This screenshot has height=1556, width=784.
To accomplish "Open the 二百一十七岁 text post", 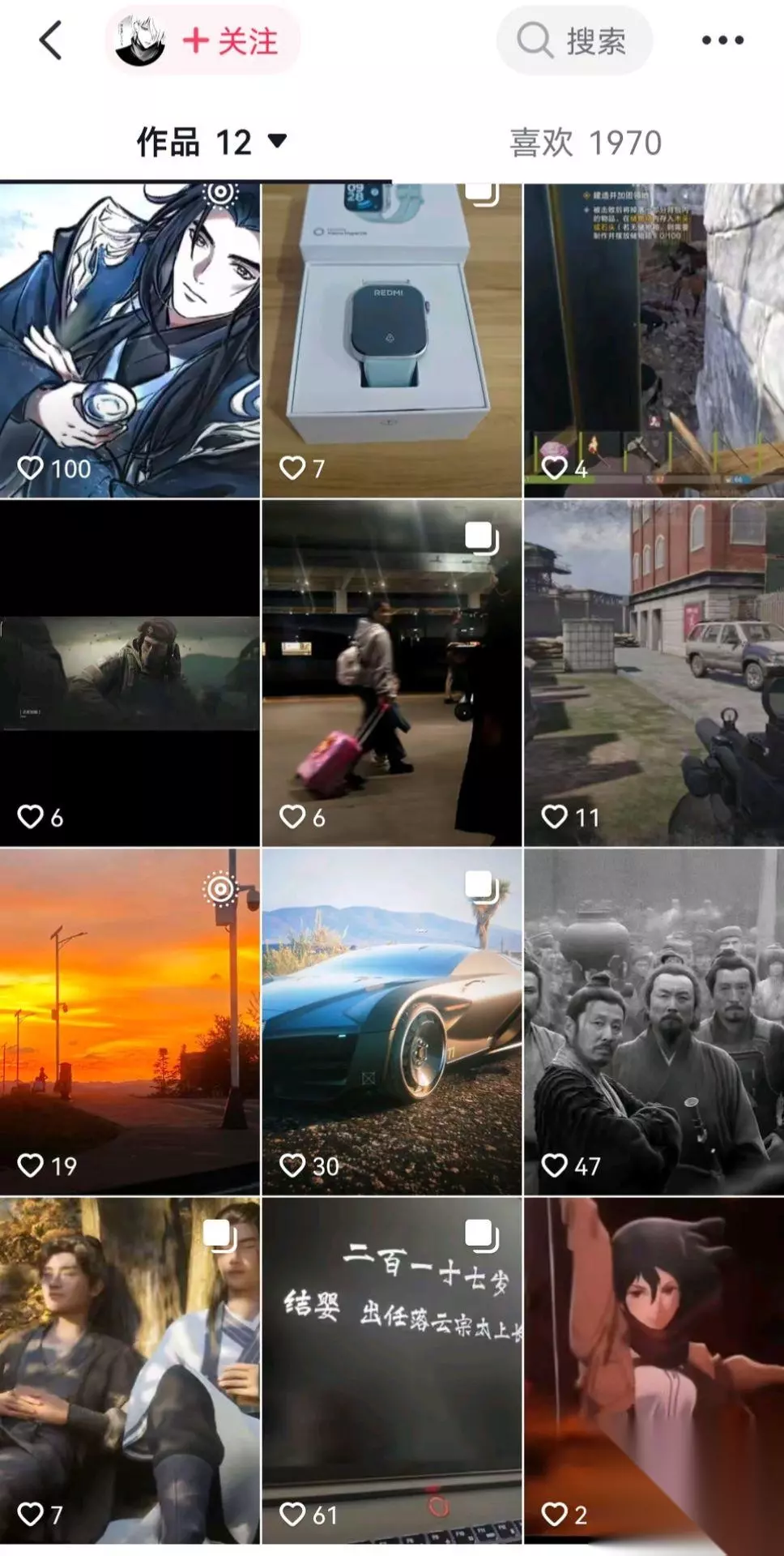I will pyautogui.click(x=392, y=1370).
